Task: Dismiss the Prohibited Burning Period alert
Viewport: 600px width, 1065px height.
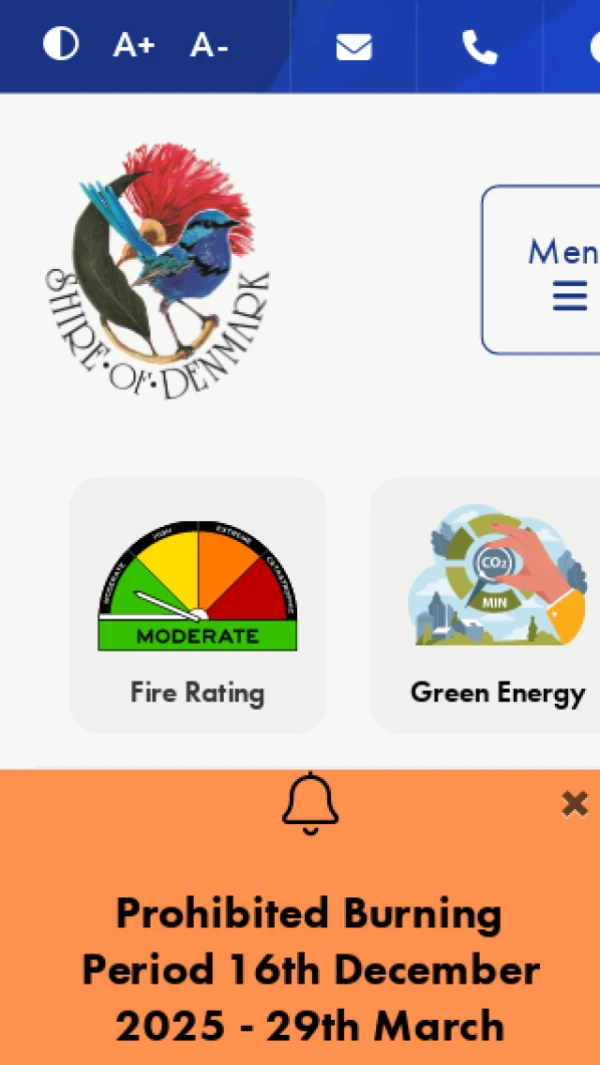Action: (574, 803)
